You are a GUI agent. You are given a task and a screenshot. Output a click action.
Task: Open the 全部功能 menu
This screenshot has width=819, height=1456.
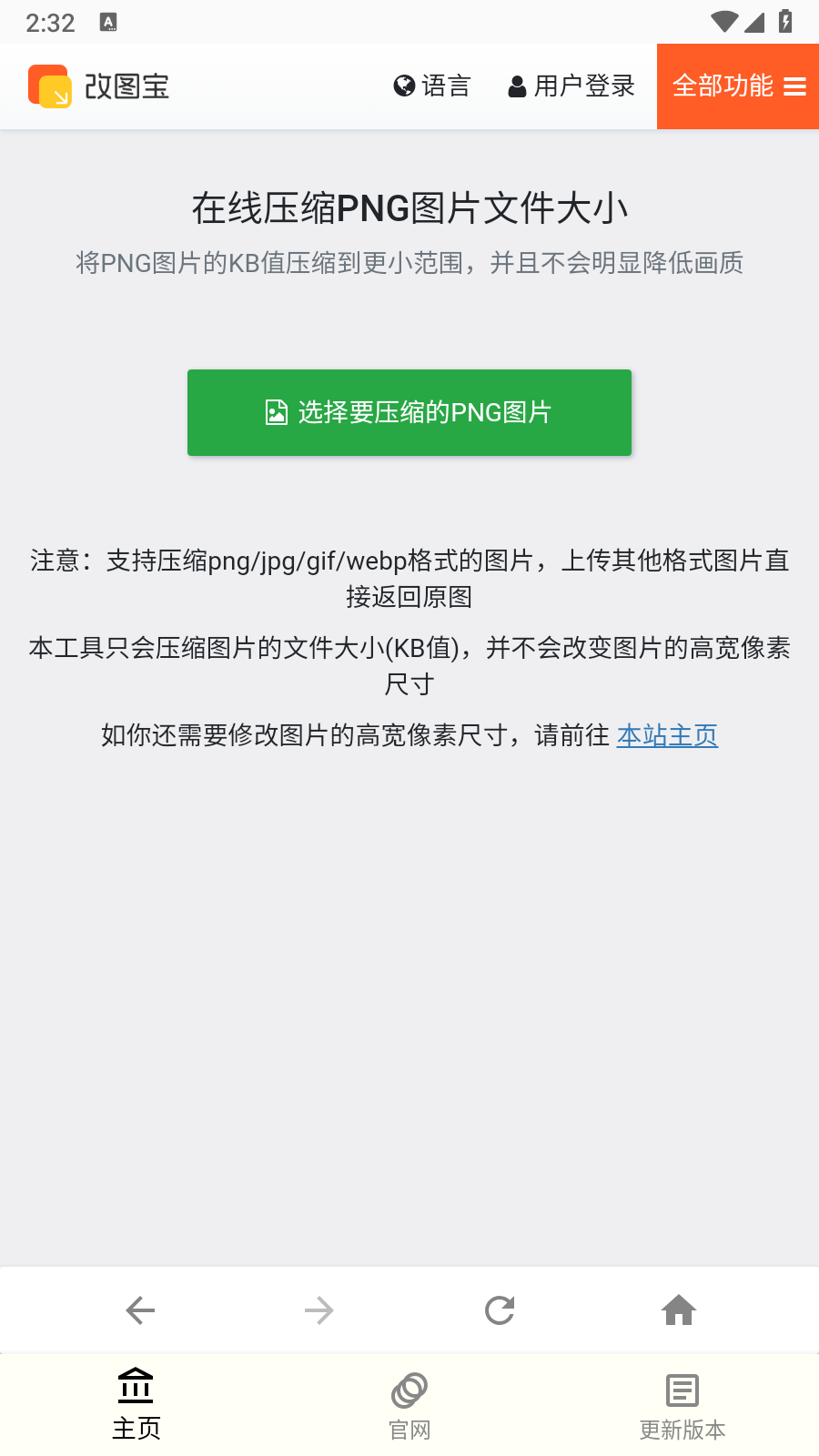tap(738, 86)
